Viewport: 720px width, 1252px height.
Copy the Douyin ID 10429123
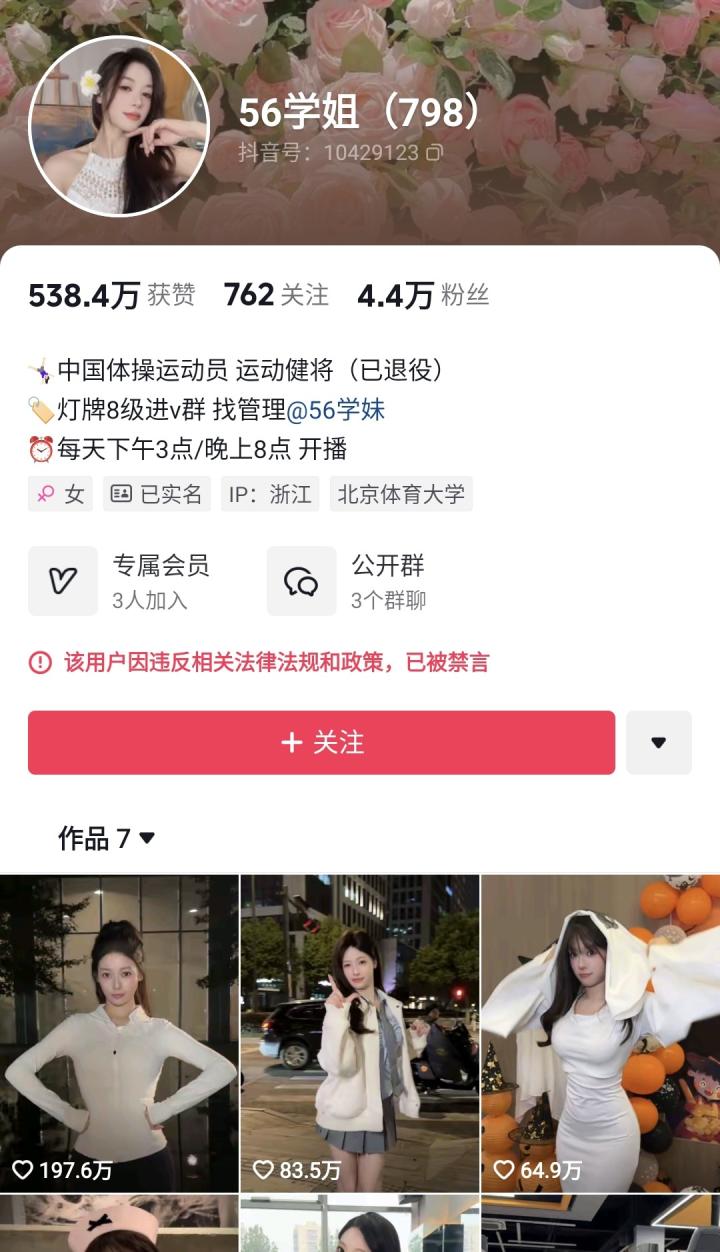[434, 153]
